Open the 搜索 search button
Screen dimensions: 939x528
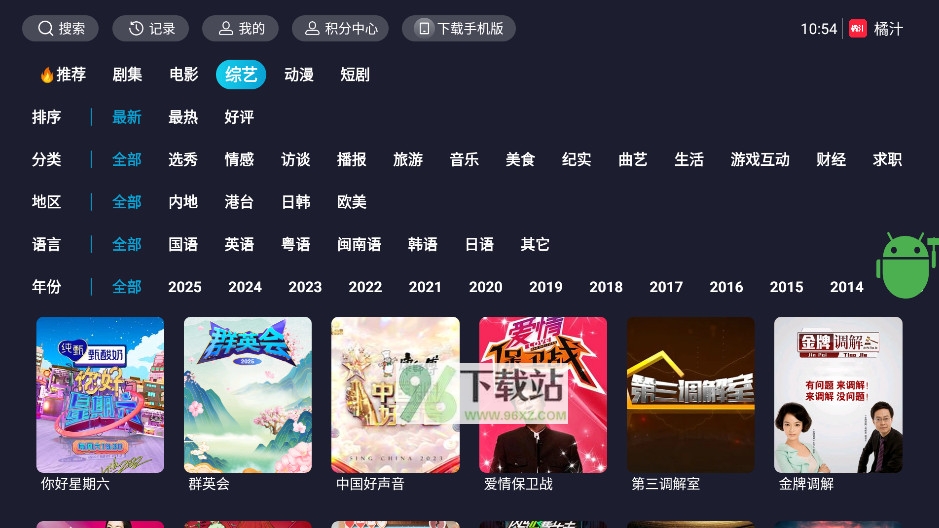61,29
